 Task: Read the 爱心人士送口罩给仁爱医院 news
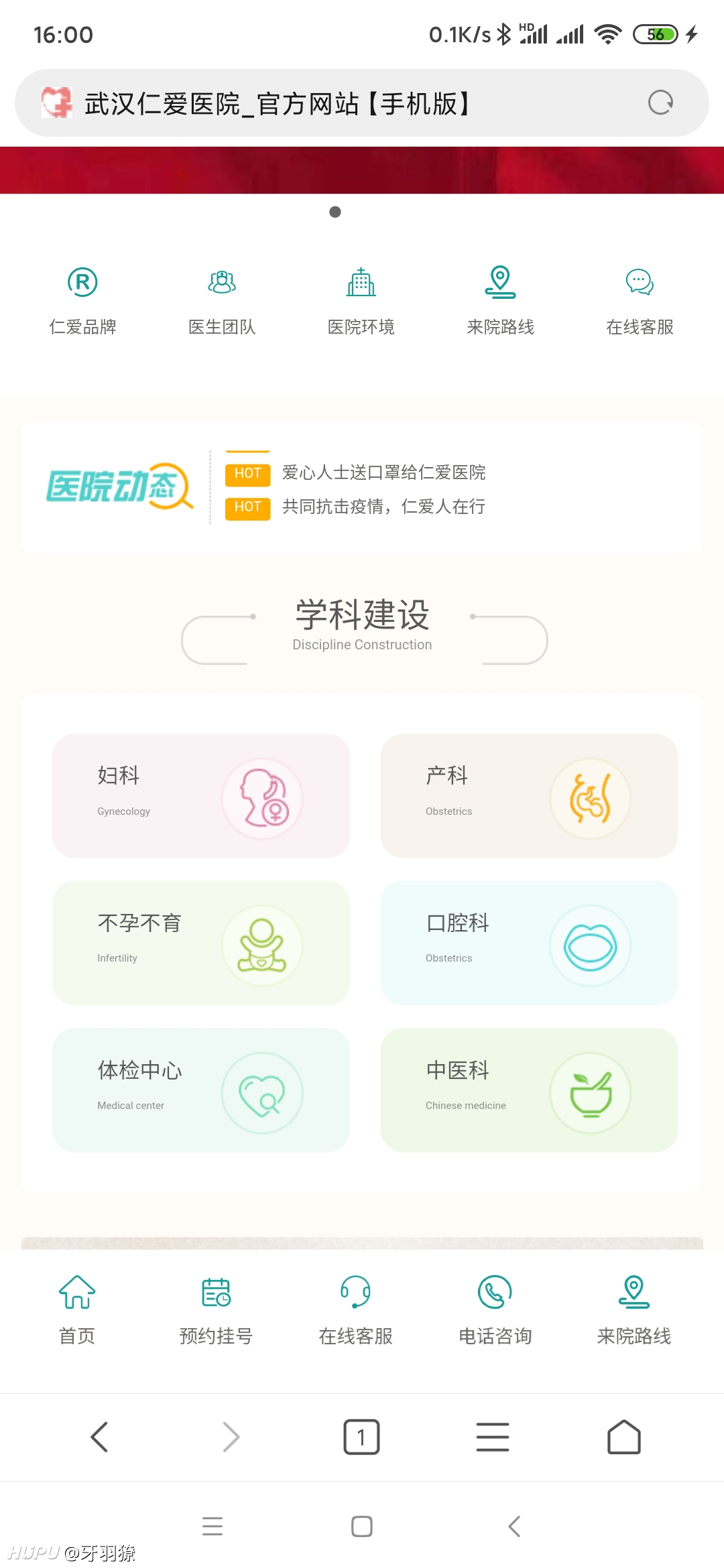coord(383,472)
